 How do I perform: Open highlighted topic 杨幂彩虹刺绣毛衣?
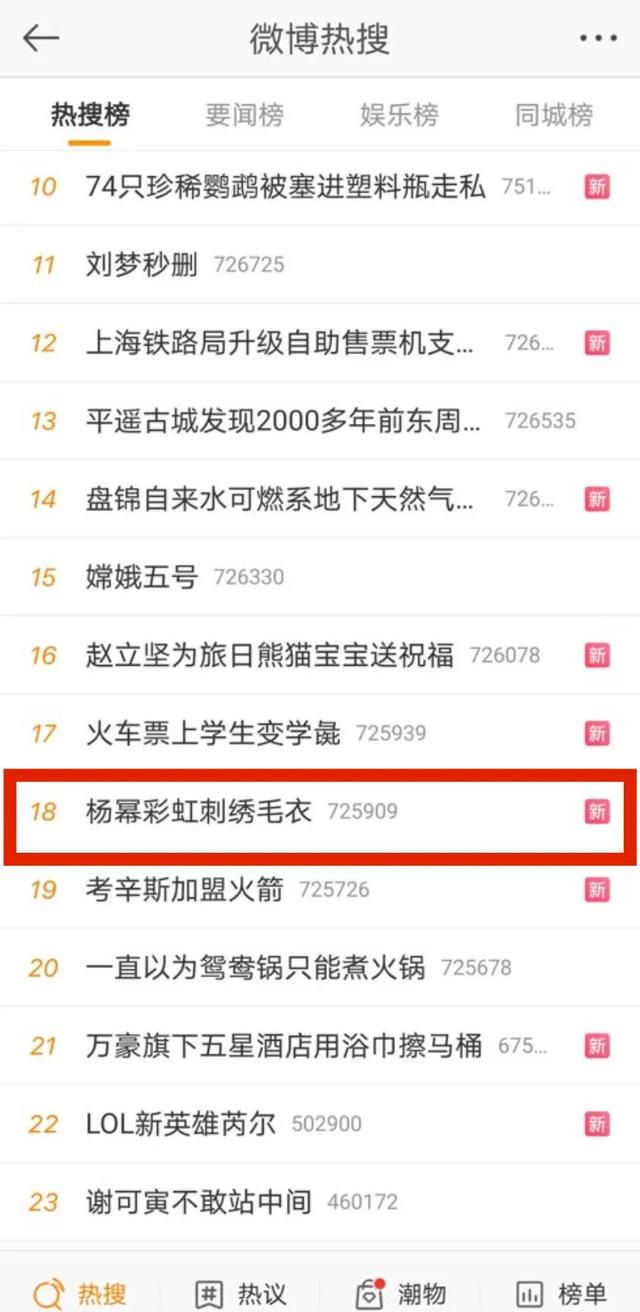[x=320, y=811]
